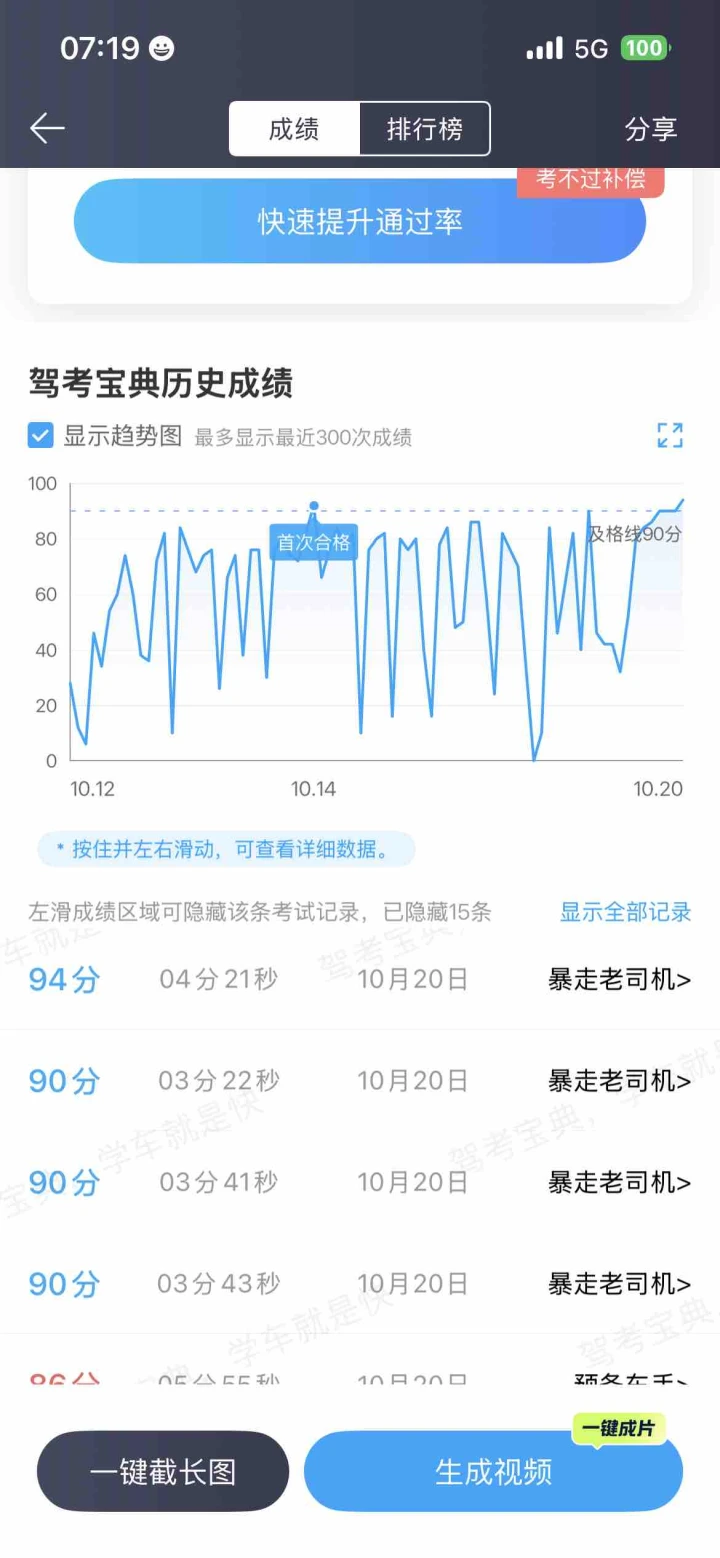The height and width of the screenshot is (1558, 720).
Task: Go back using the top-left arrow
Action: point(47,128)
